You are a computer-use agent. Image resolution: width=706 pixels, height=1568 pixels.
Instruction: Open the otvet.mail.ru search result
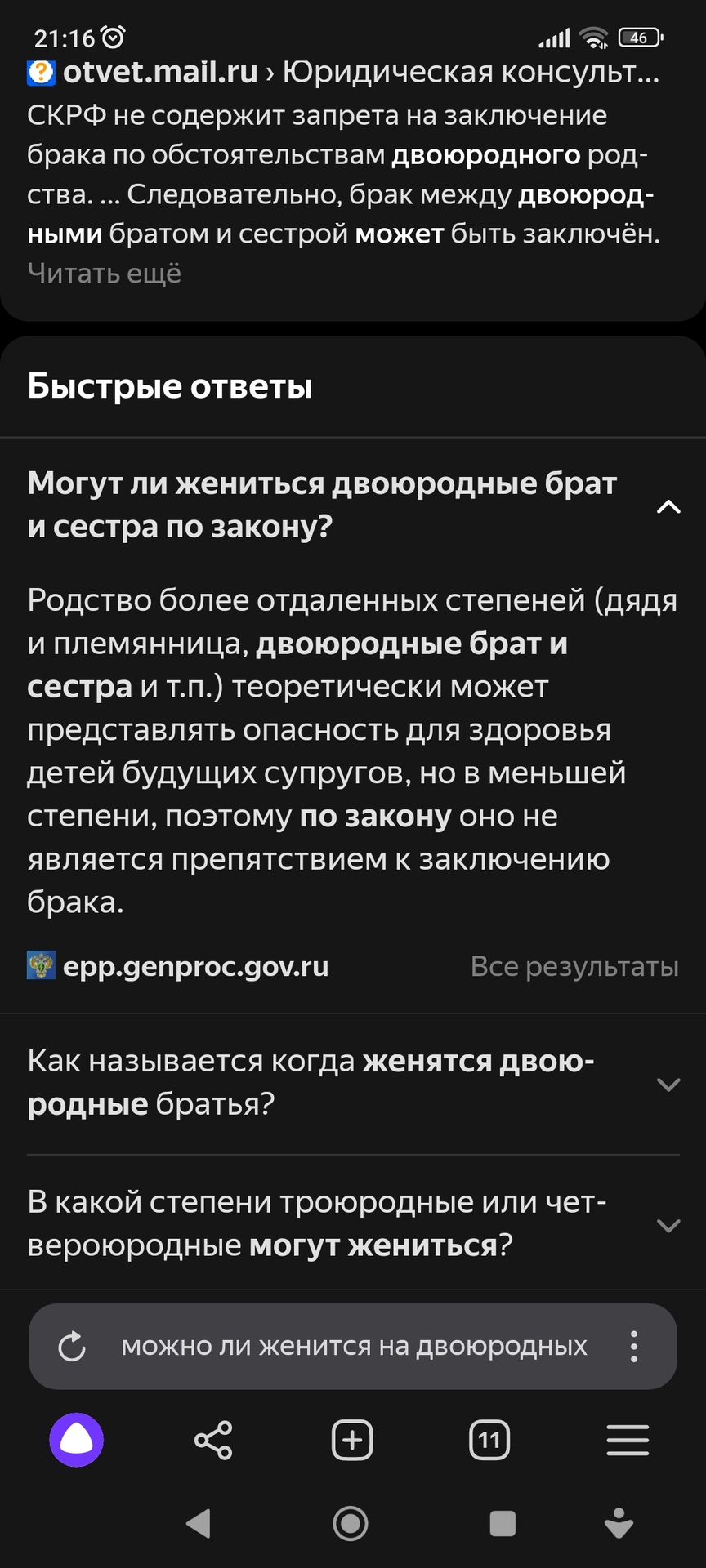point(160,73)
